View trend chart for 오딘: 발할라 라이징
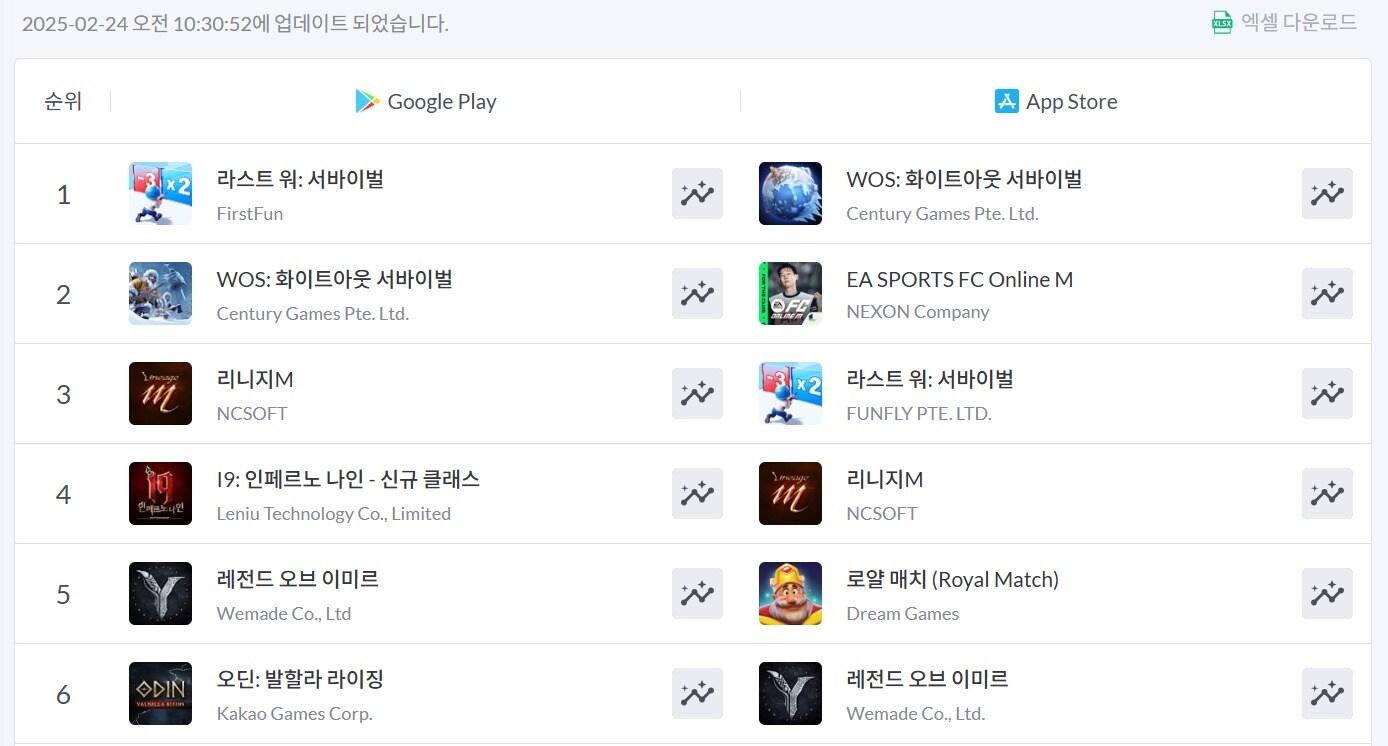 pyautogui.click(x=697, y=694)
